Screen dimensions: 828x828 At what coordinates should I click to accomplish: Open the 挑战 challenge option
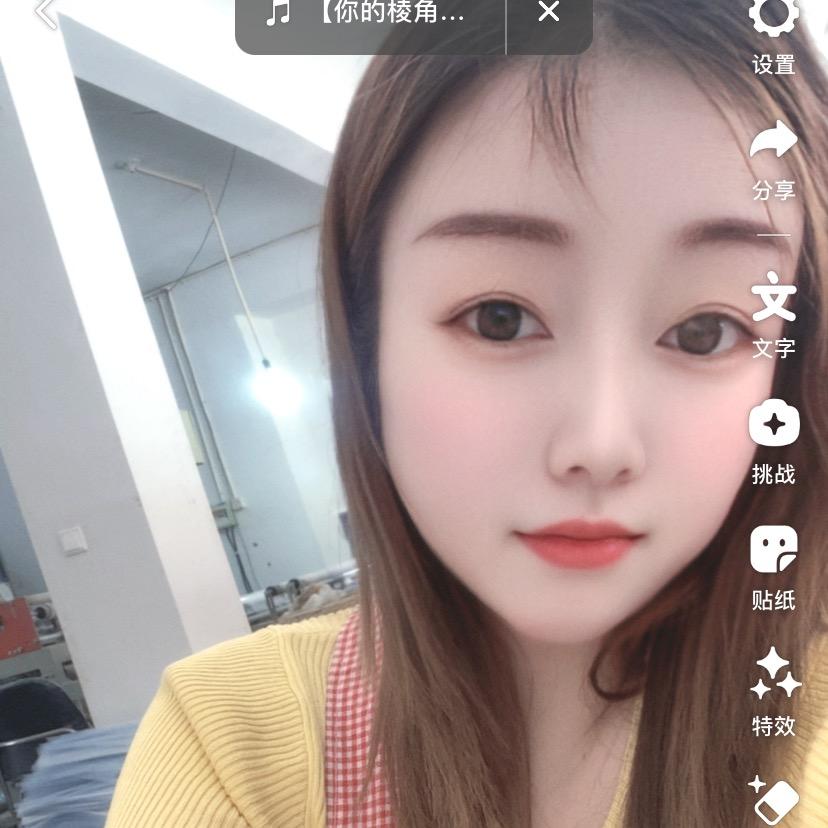point(774,440)
